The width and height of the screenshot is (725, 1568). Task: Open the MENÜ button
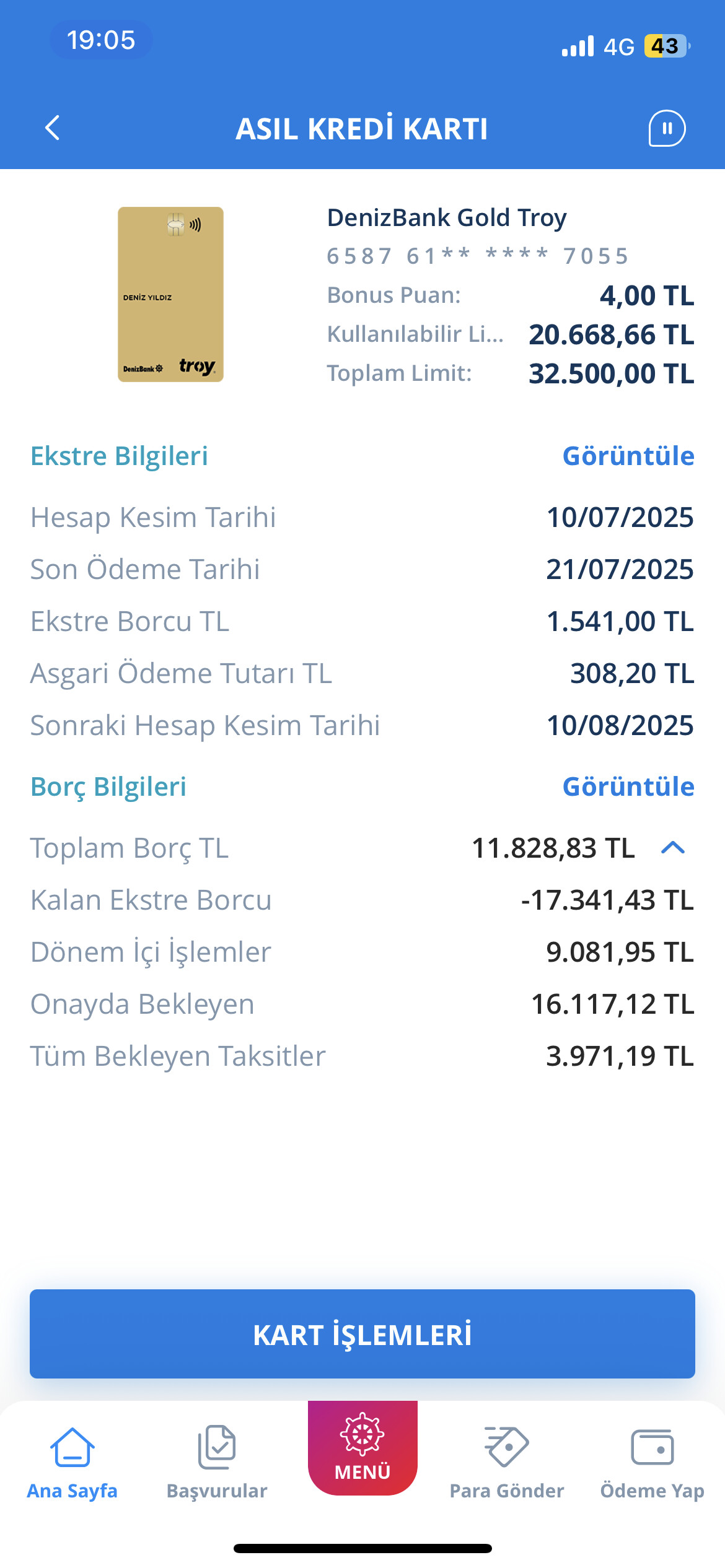point(362,1448)
